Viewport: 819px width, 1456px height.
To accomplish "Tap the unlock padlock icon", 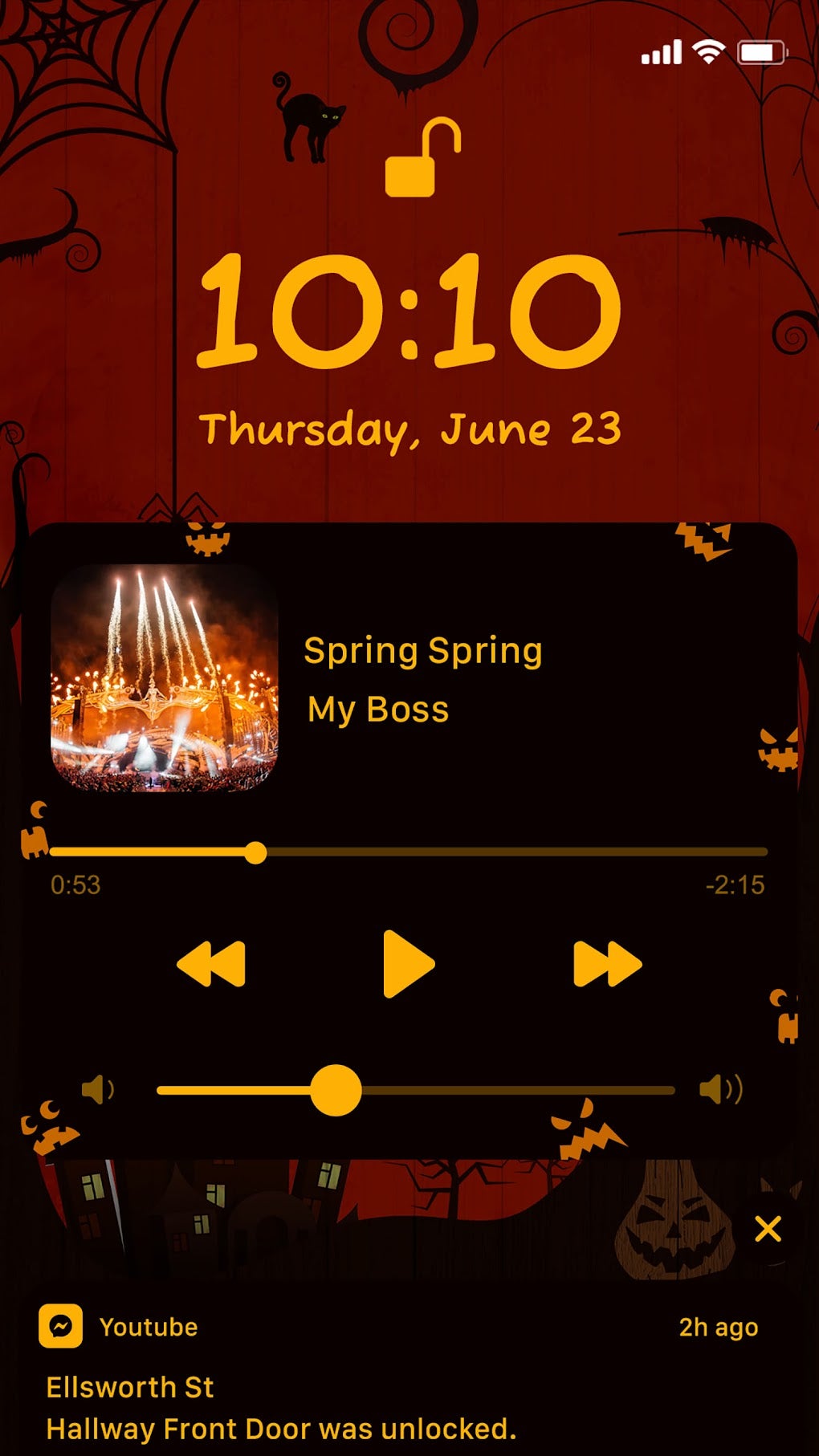I will [422, 157].
